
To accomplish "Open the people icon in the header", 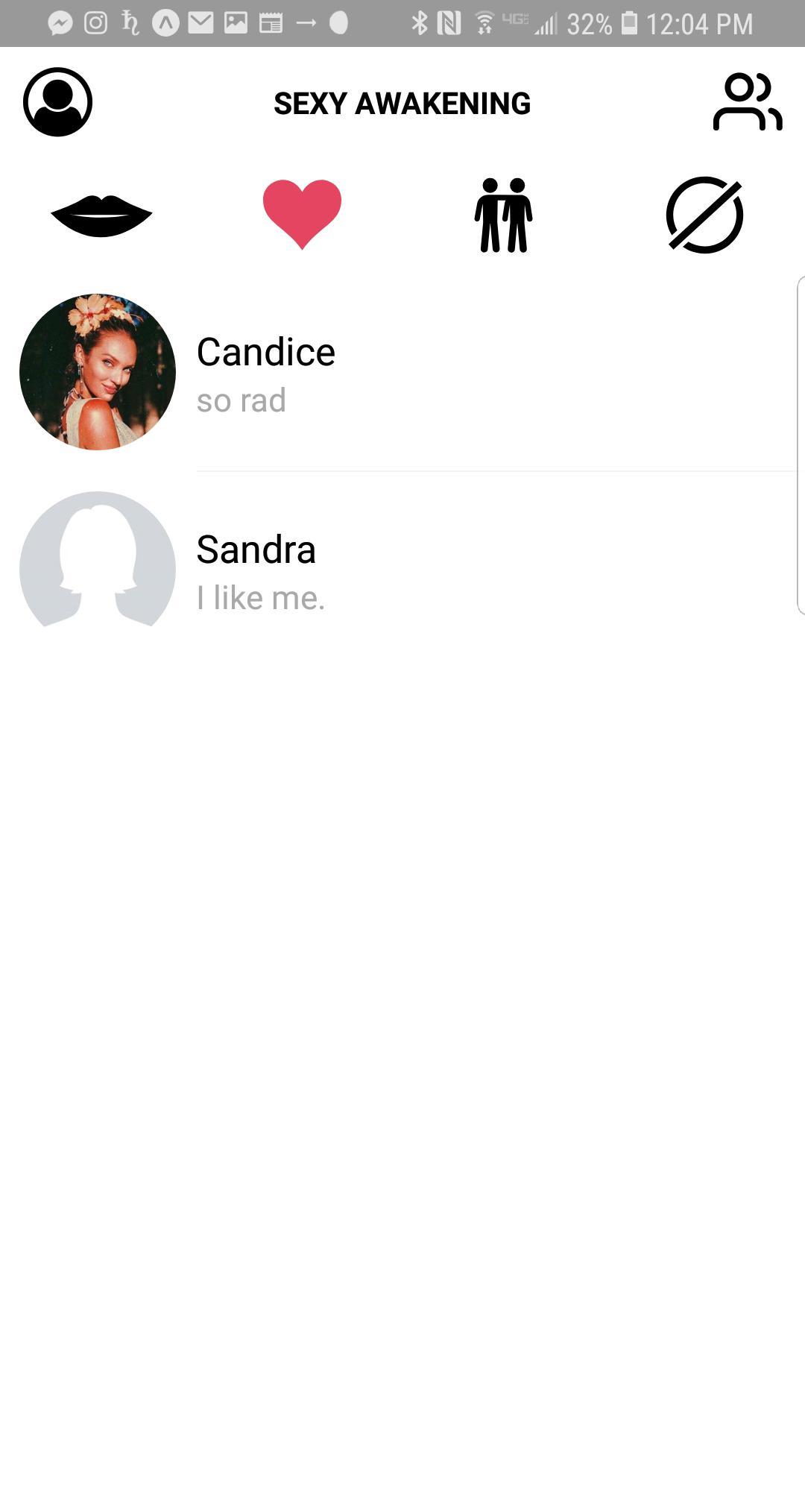I will (x=747, y=102).
